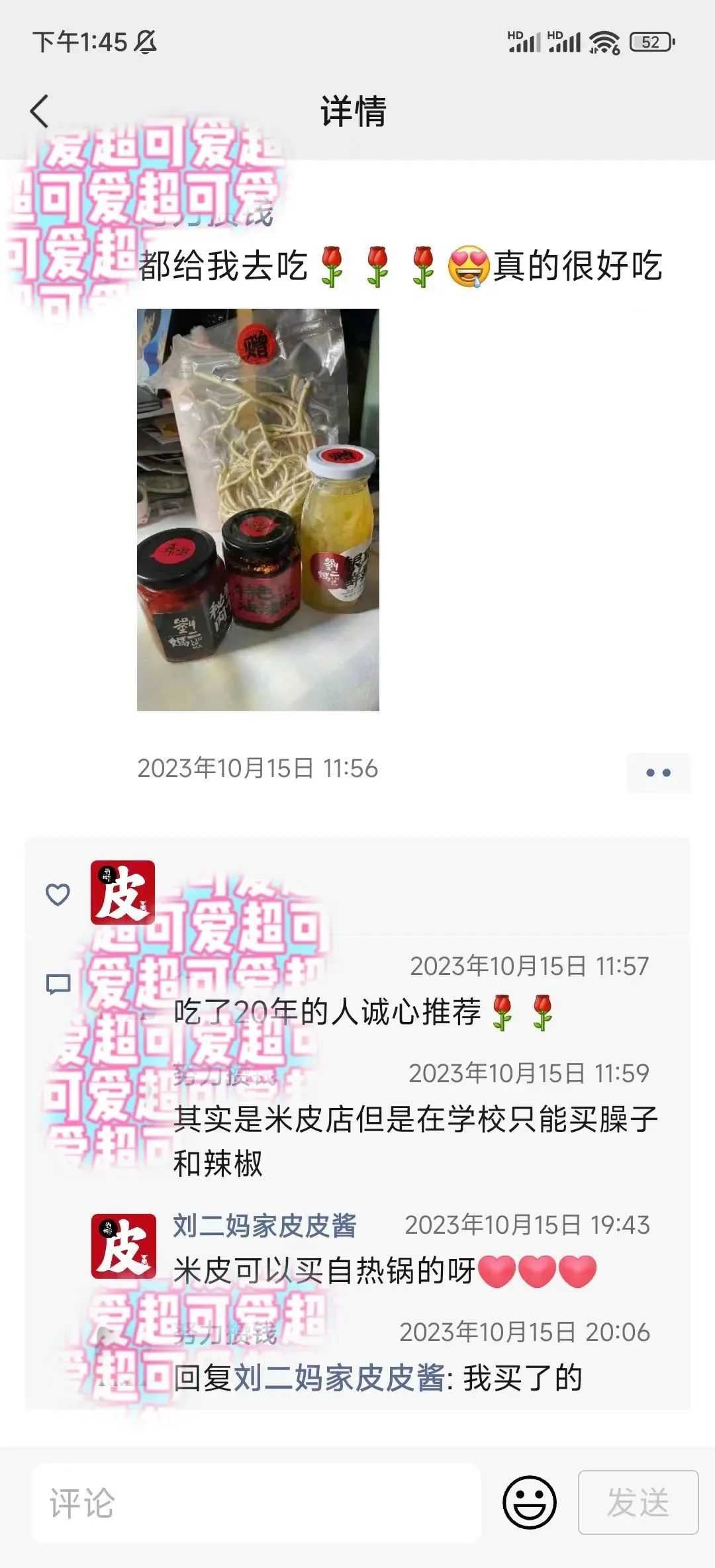
Task: Open the two-dot like and comment menu
Action: click(x=658, y=772)
